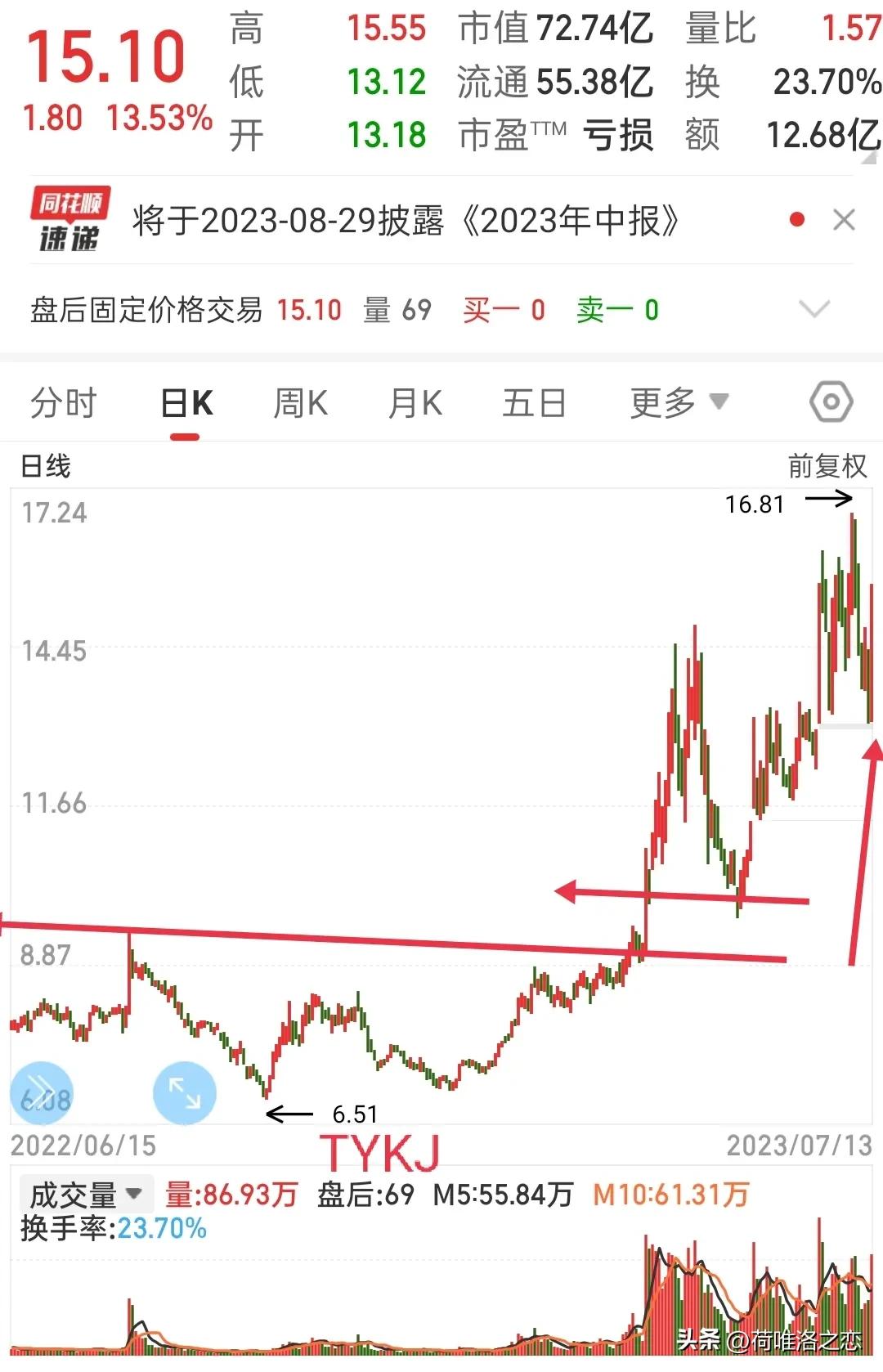Open the chart settings gear icon
883x1372 pixels.
[830, 402]
